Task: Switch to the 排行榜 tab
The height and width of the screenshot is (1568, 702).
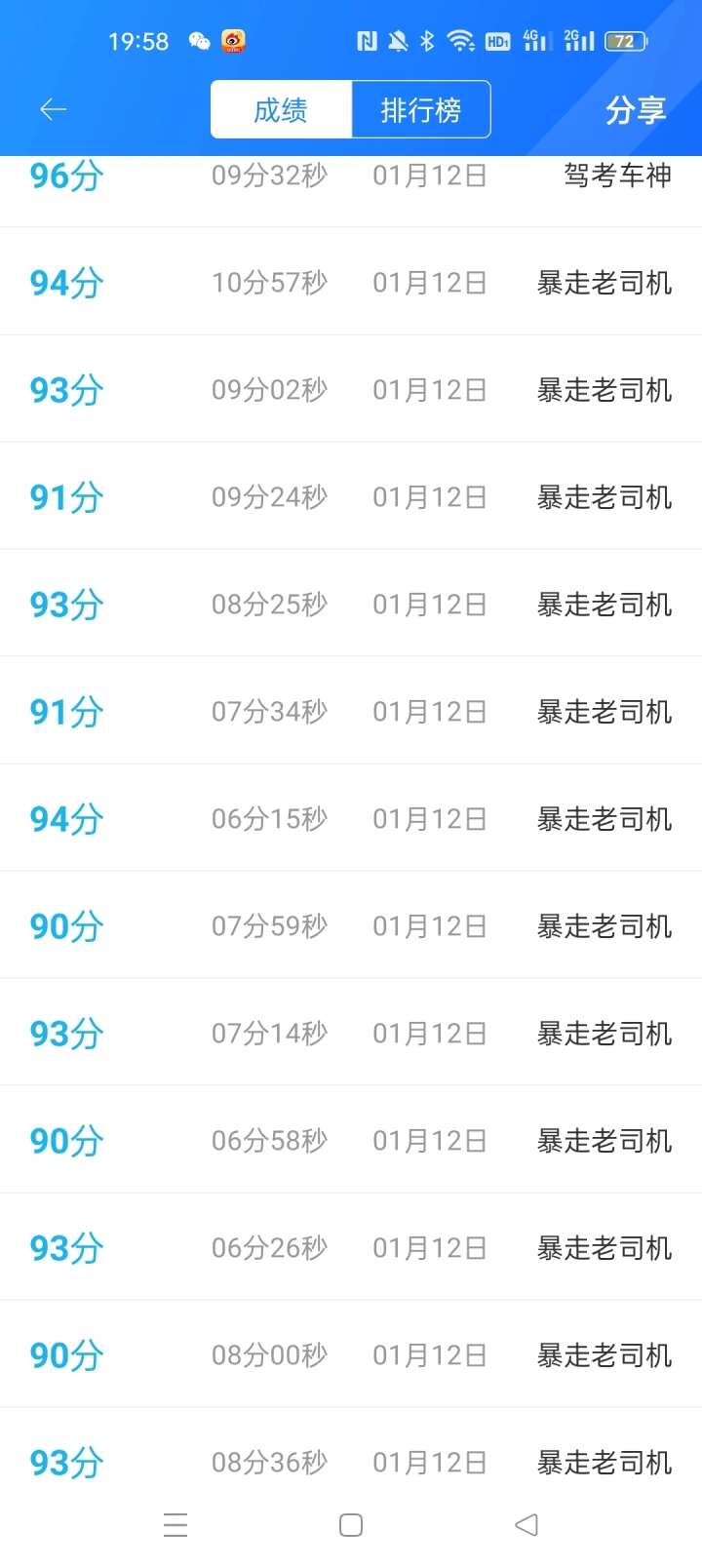Action: (x=420, y=109)
